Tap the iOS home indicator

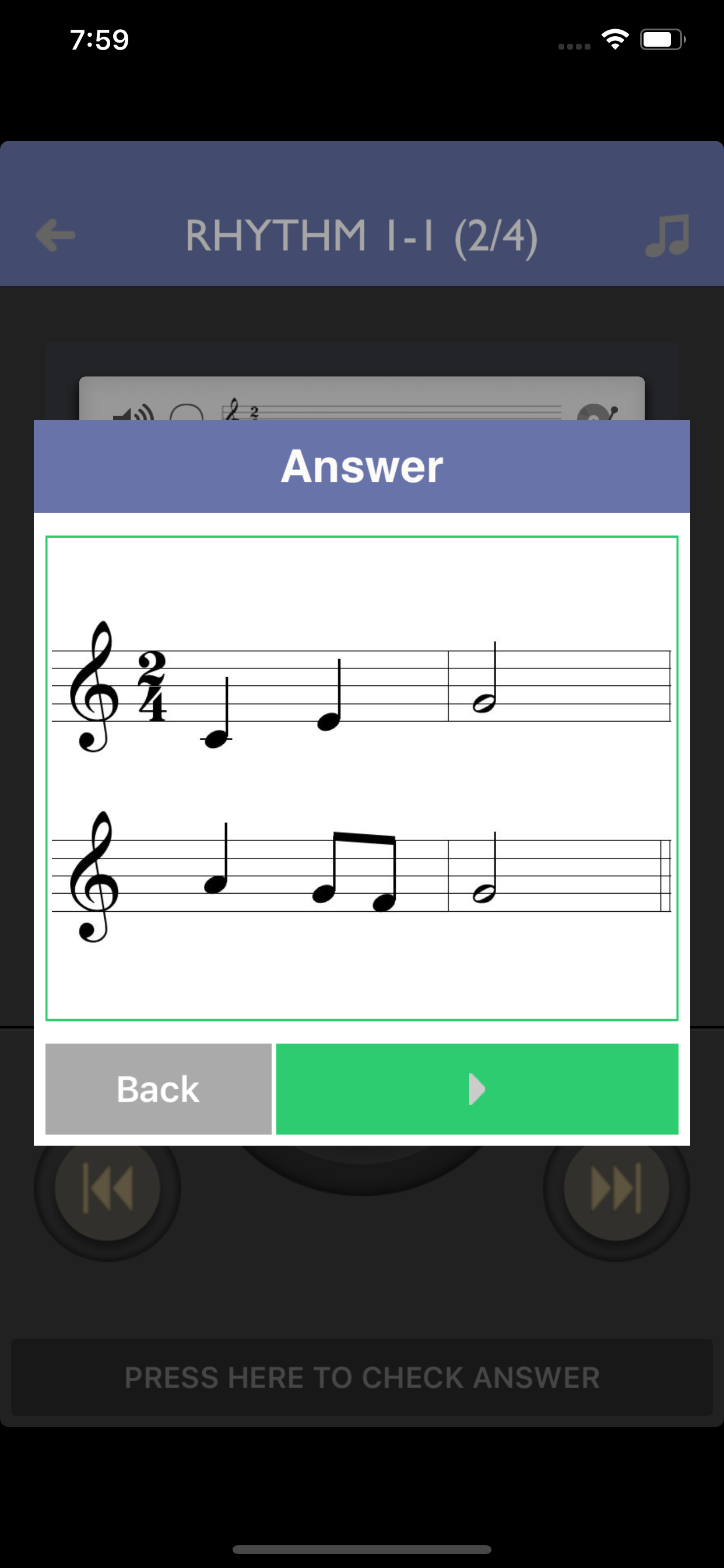pyautogui.click(x=362, y=1549)
